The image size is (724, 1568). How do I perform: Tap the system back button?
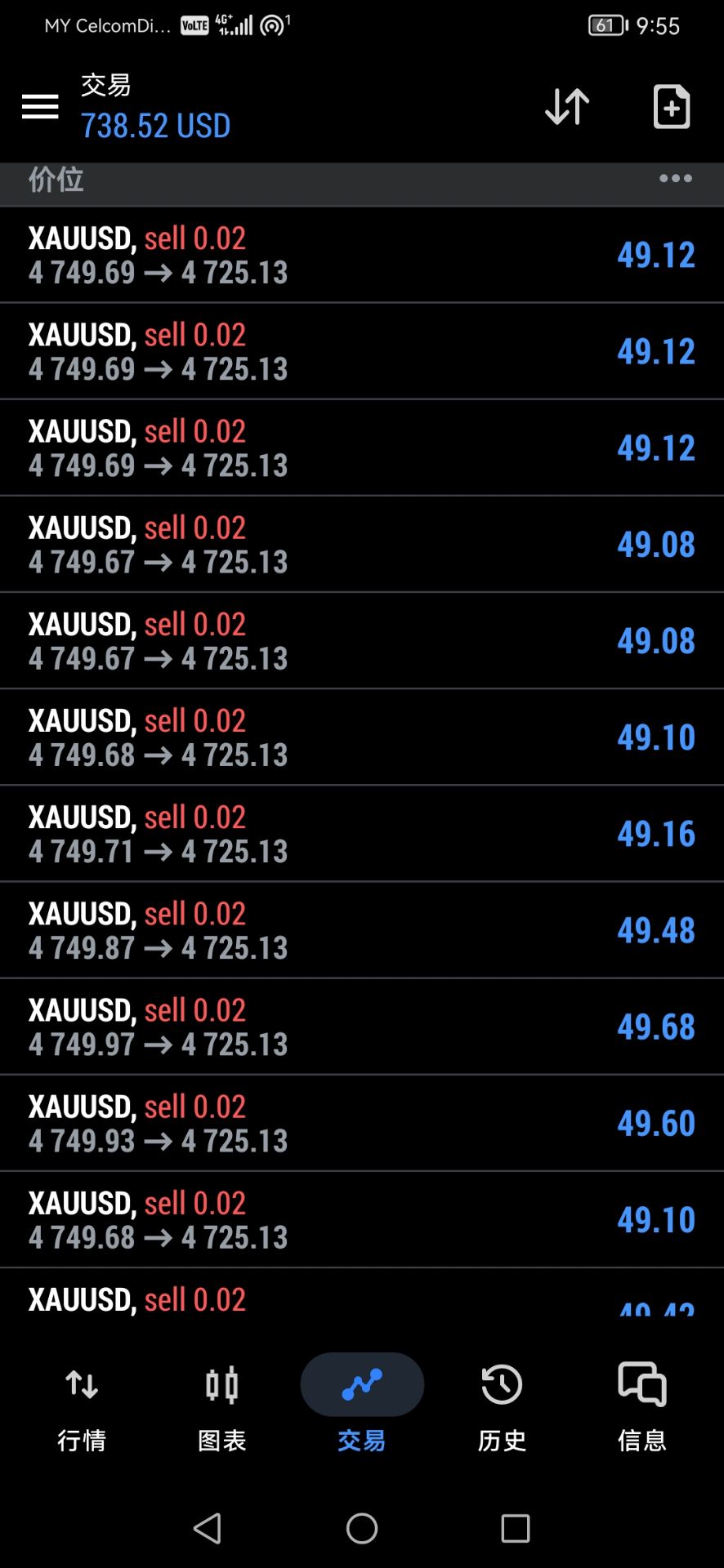click(x=208, y=1528)
